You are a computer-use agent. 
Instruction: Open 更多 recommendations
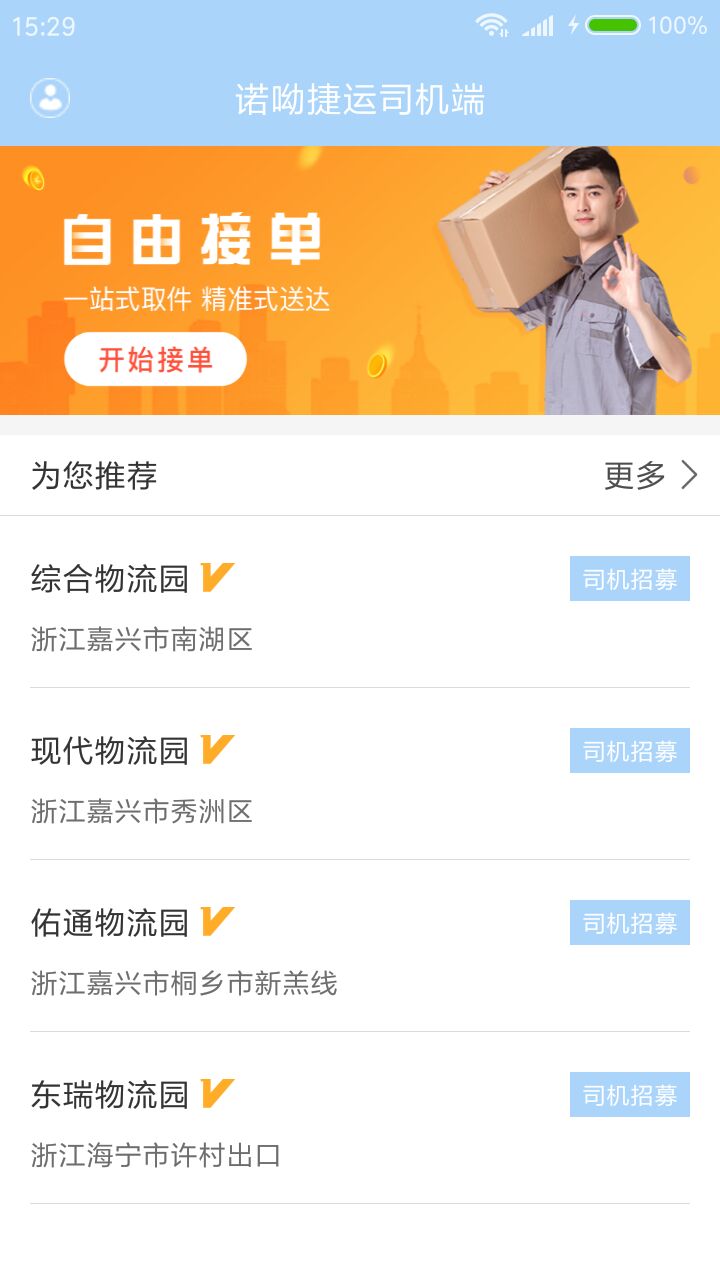(x=650, y=475)
